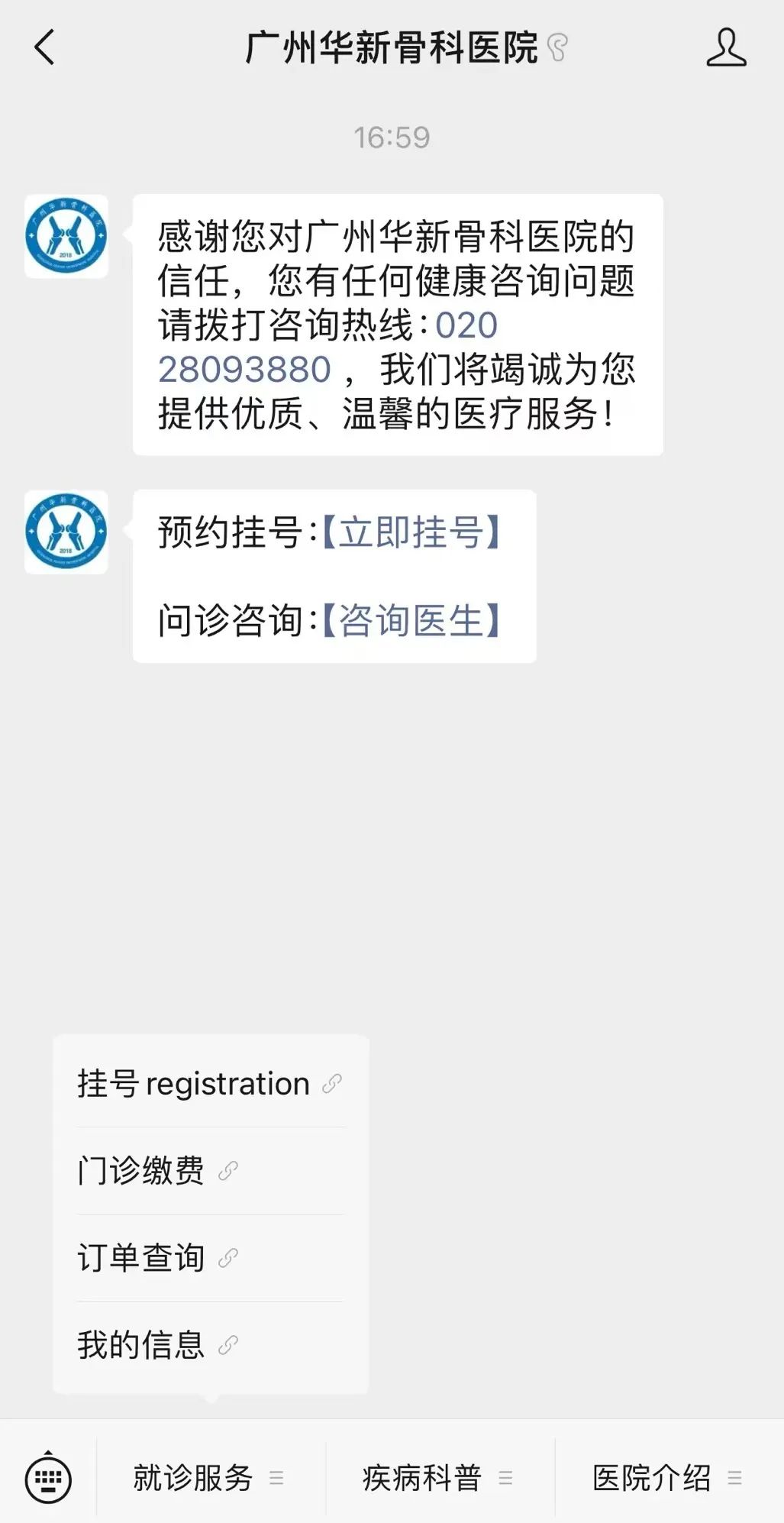Tap the 立即挂号 link
The height and width of the screenshot is (1523, 784).
[x=411, y=532]
